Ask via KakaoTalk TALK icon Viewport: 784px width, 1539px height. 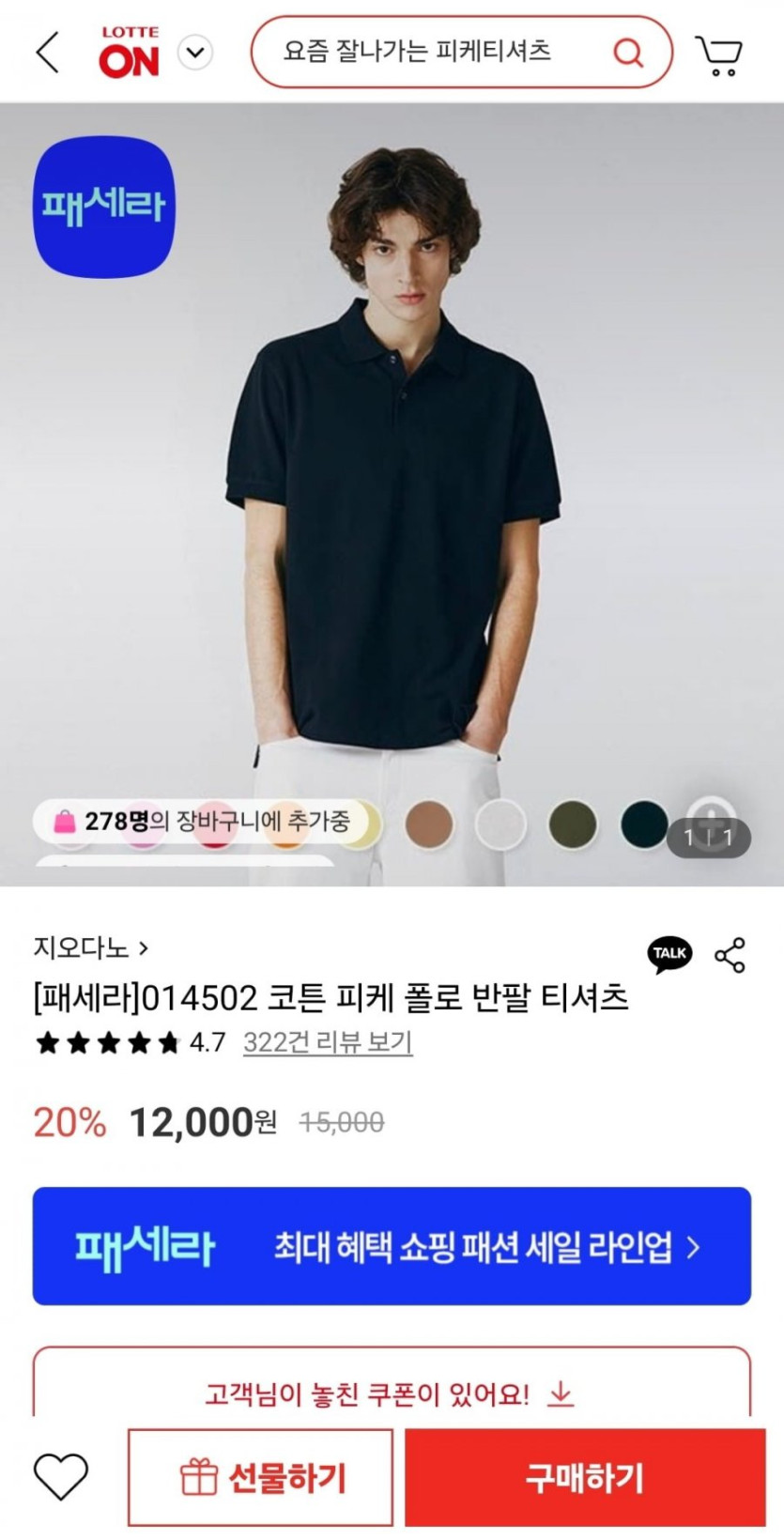[669, 954]
